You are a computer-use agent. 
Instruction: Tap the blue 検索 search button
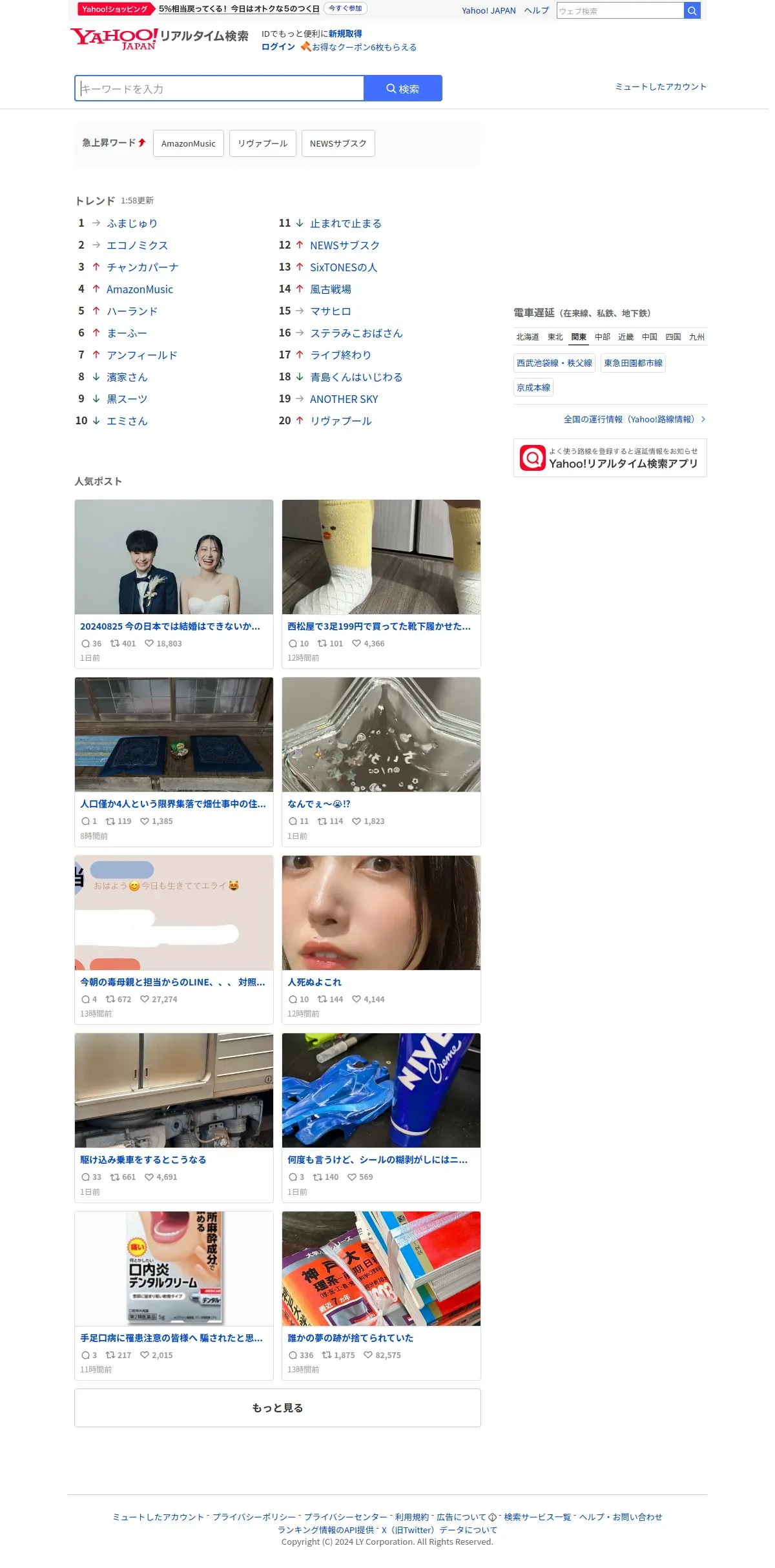403,88
